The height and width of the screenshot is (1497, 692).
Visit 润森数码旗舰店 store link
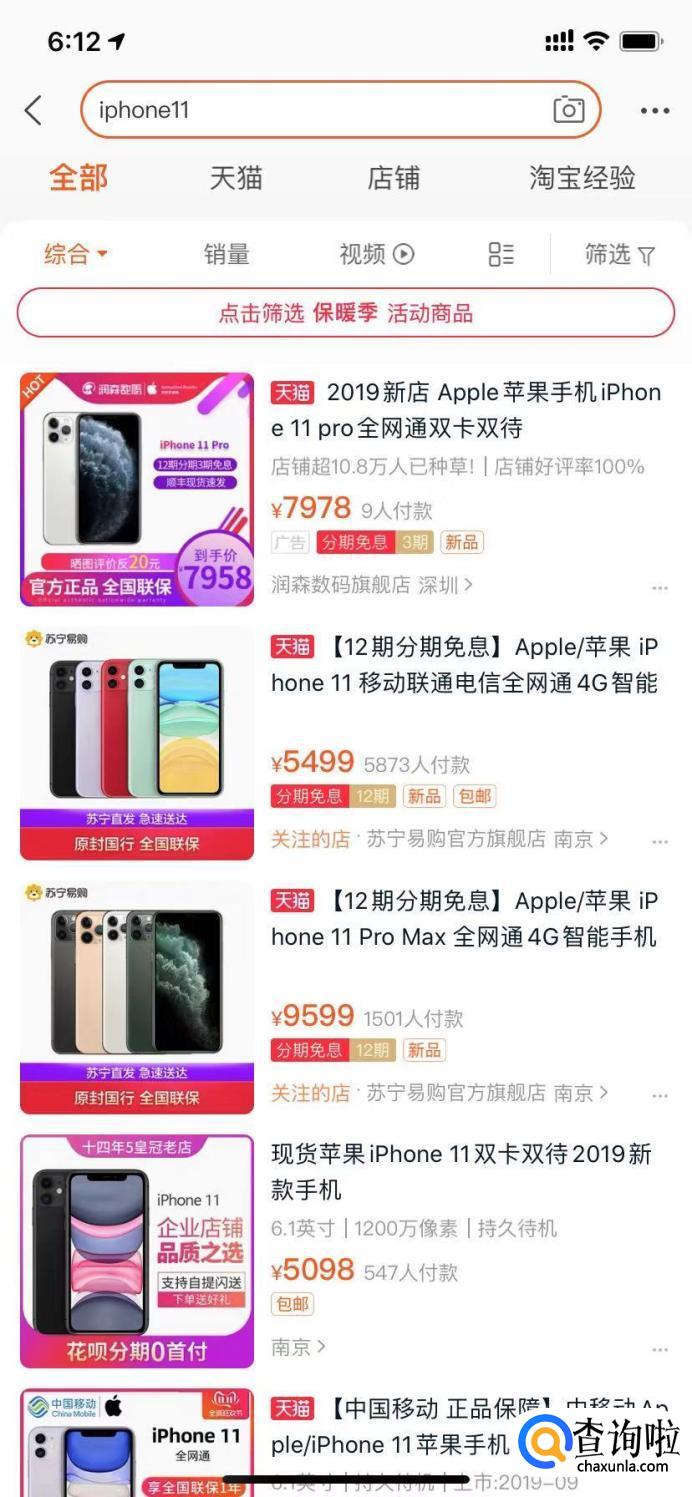[x=372, y=585]
